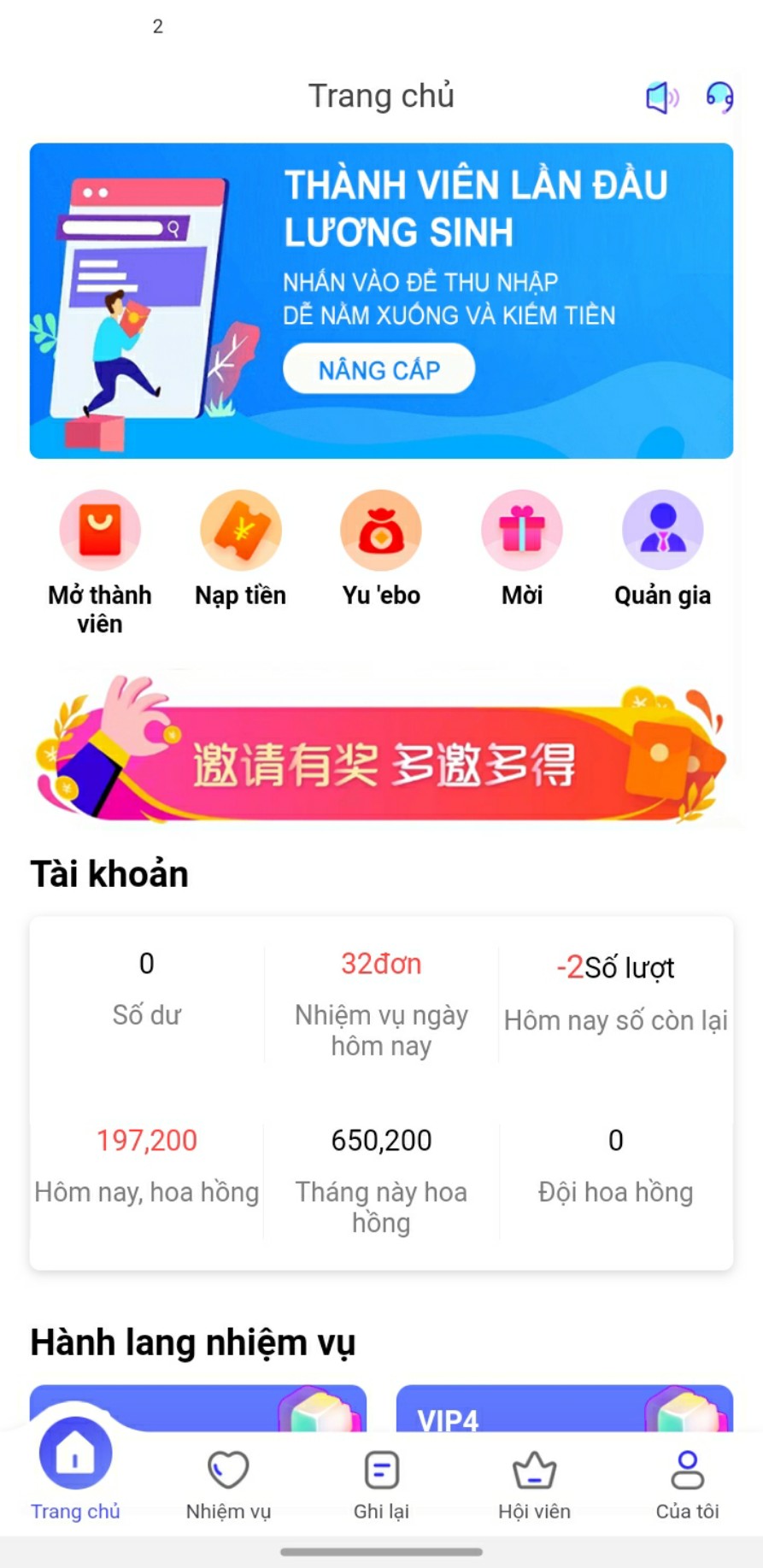Open Mở thành viên shortcut
Image resolution: width=763 pixels, height=1568 pixels.
pyautogui.click(x=100, y=531)
